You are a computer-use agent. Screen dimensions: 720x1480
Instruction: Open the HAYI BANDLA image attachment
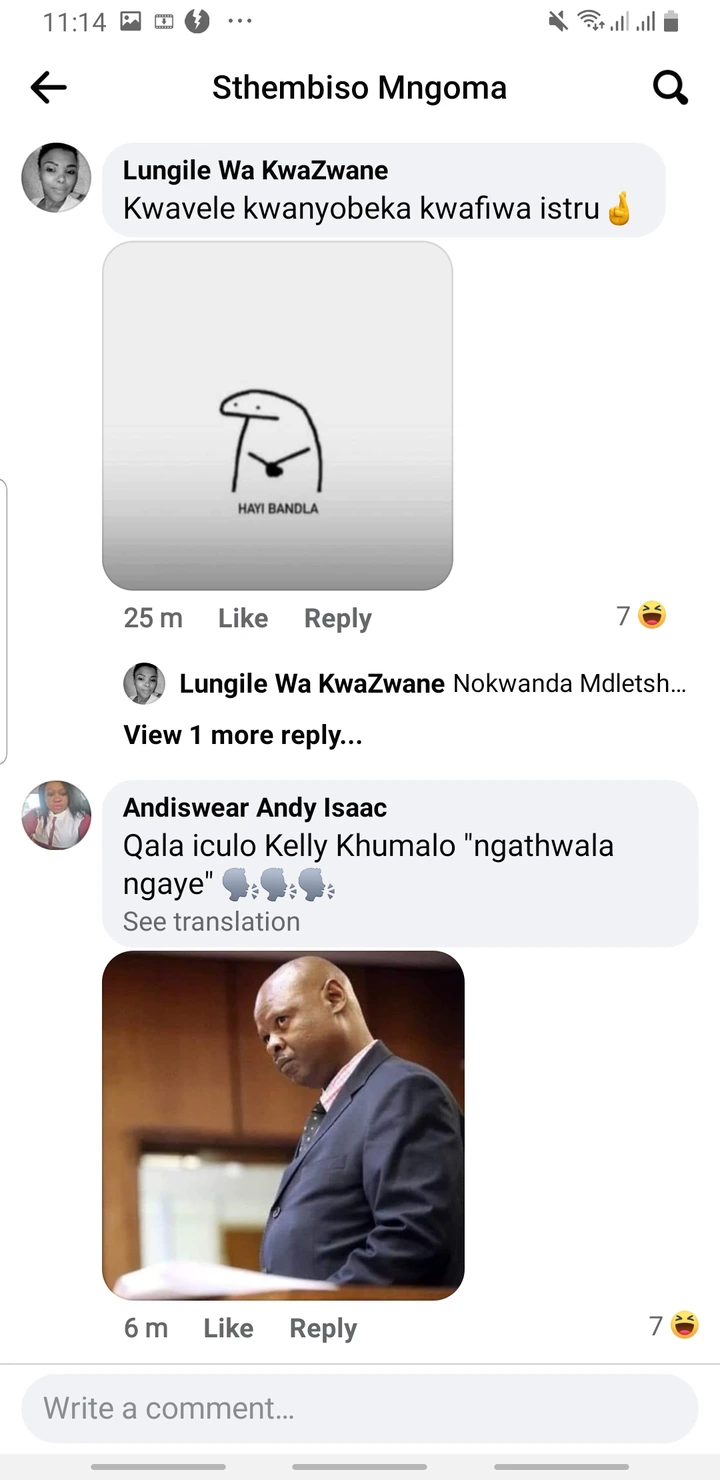[278, 416]
